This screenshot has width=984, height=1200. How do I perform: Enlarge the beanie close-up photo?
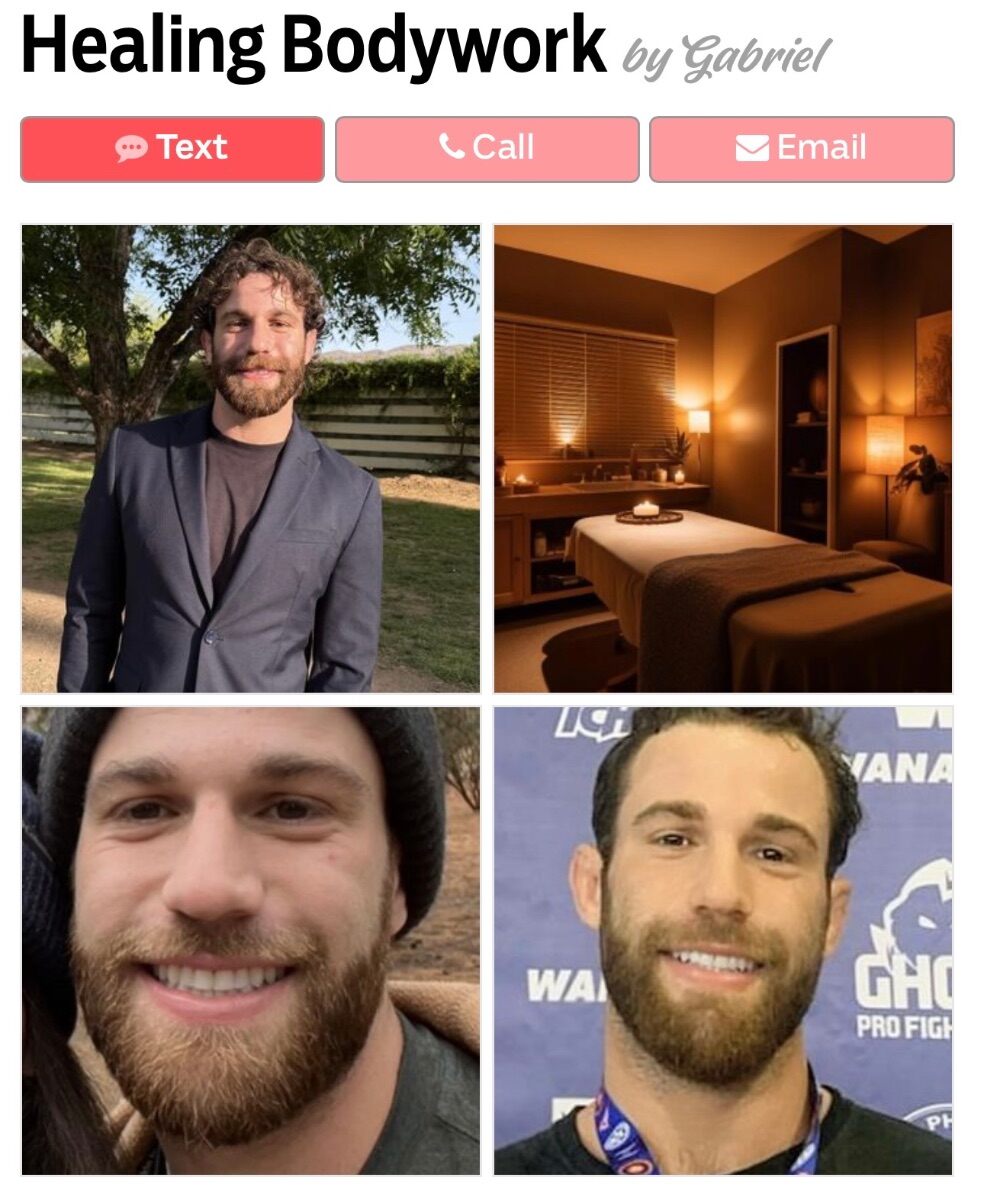[251, 940]
